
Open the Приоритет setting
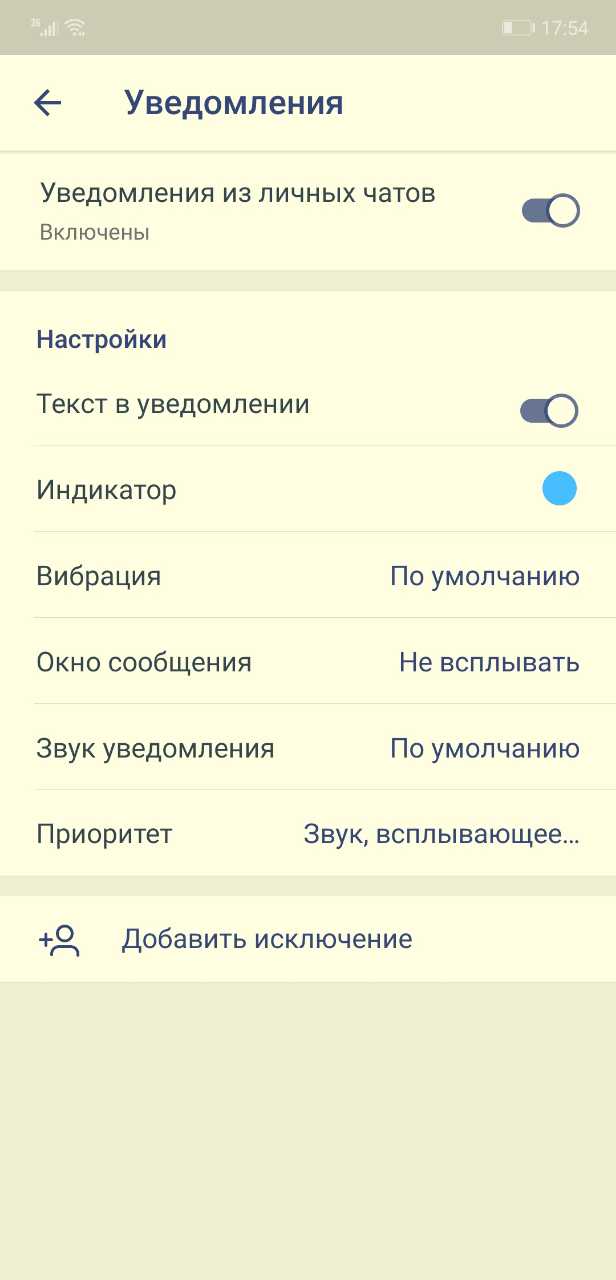coord(308,835)
